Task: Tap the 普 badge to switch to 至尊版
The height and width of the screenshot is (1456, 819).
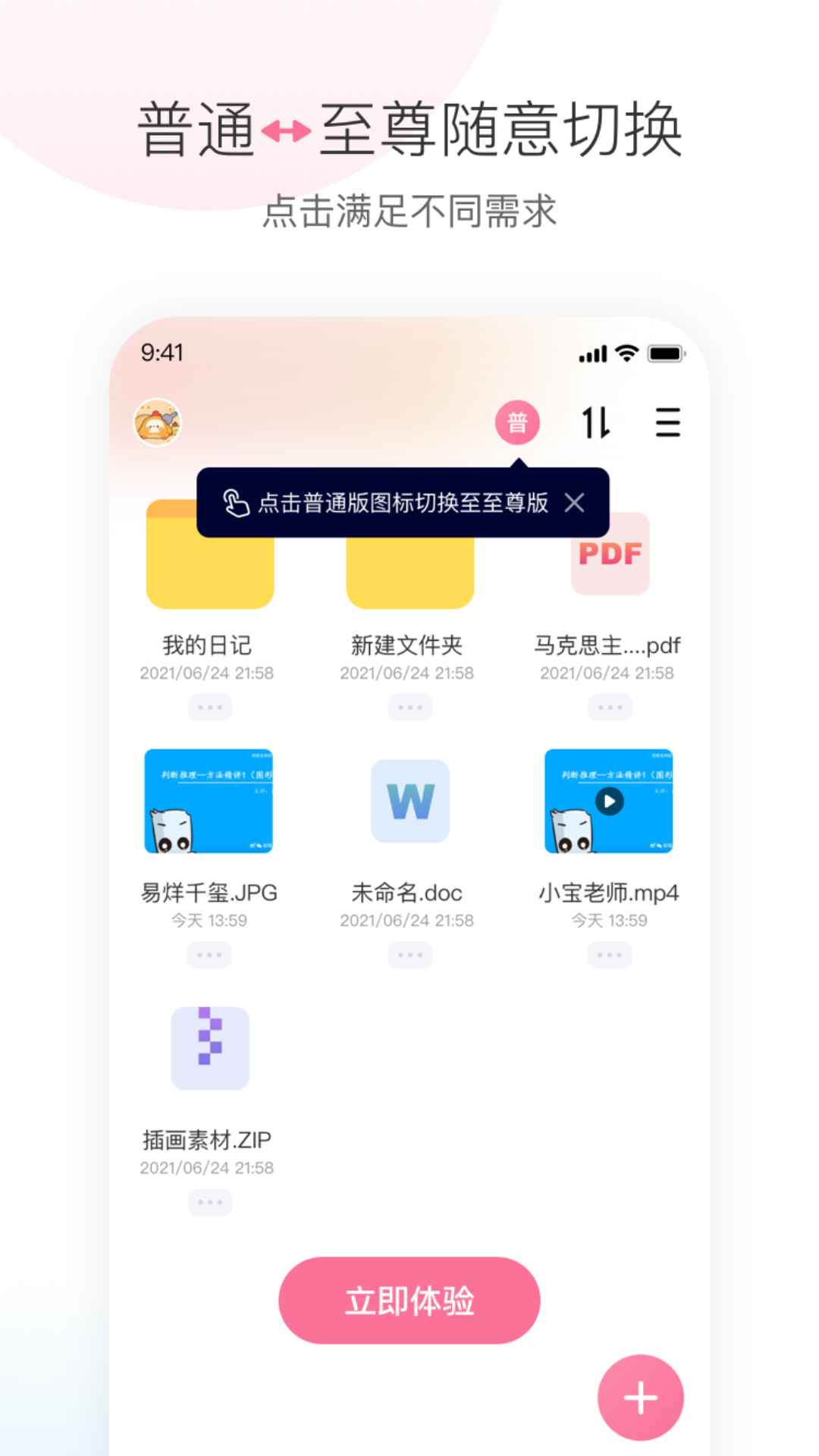Action: point(518,423)
